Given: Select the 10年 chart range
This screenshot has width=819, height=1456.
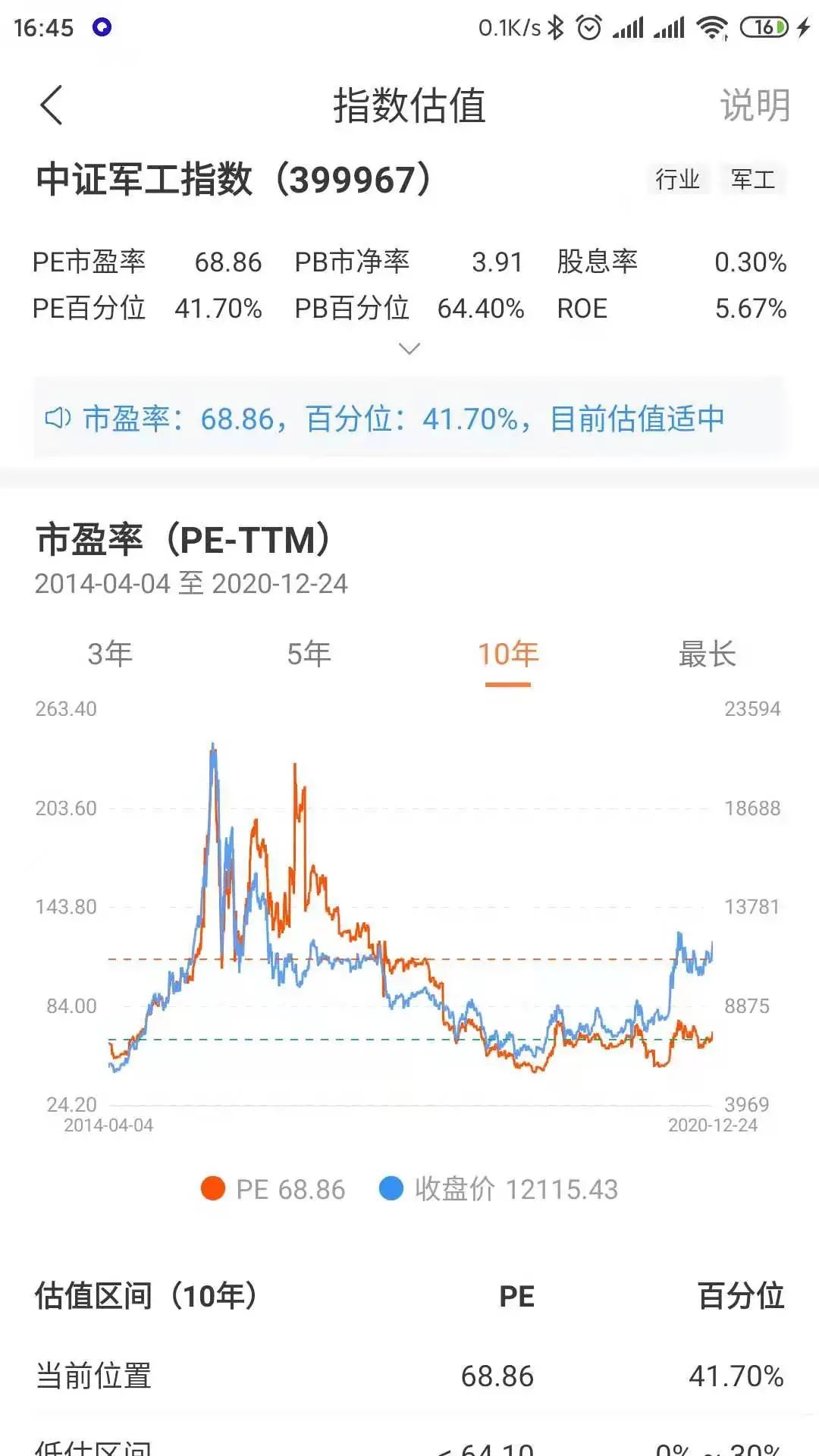Looking at the screenshot, I should (x=508, y=654).
